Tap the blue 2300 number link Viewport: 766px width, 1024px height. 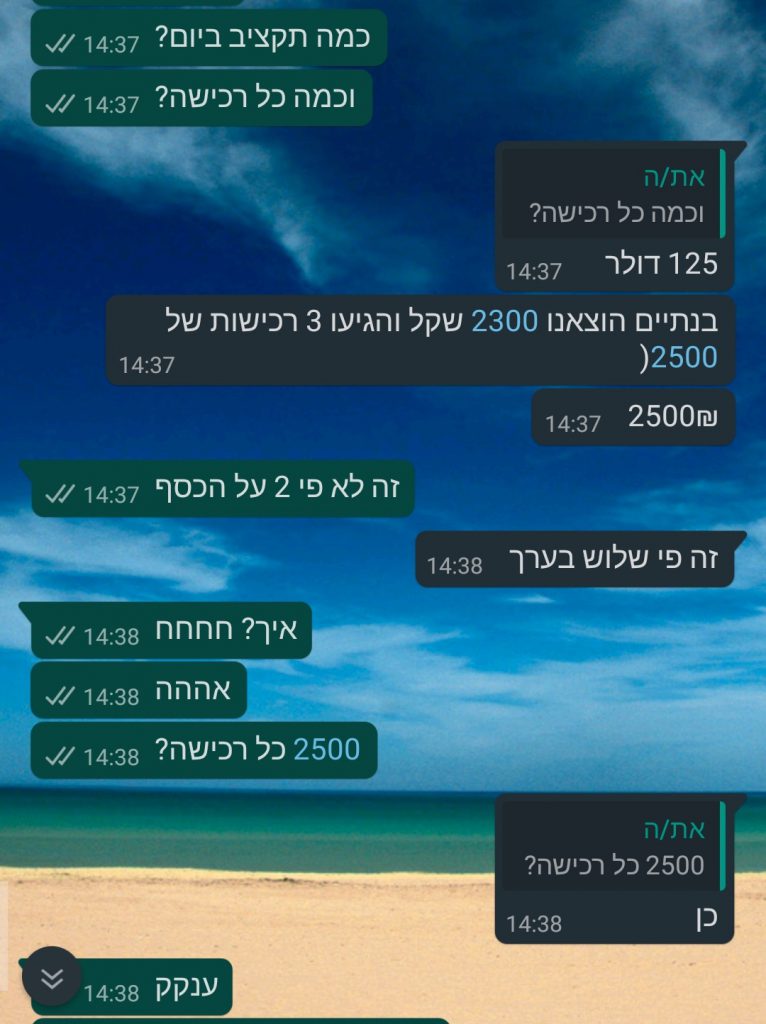(504, 322)
